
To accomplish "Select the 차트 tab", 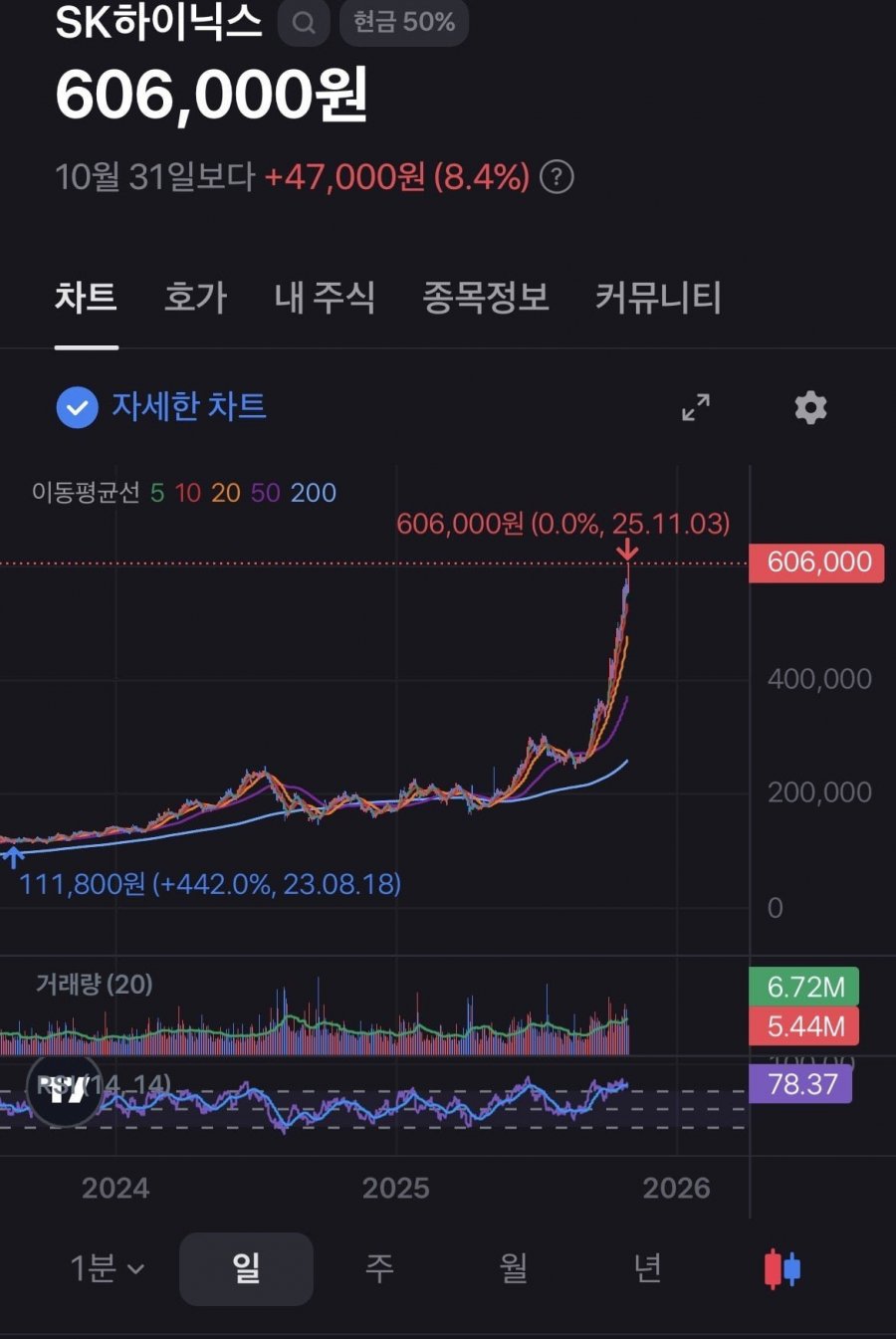I will 86,297.
